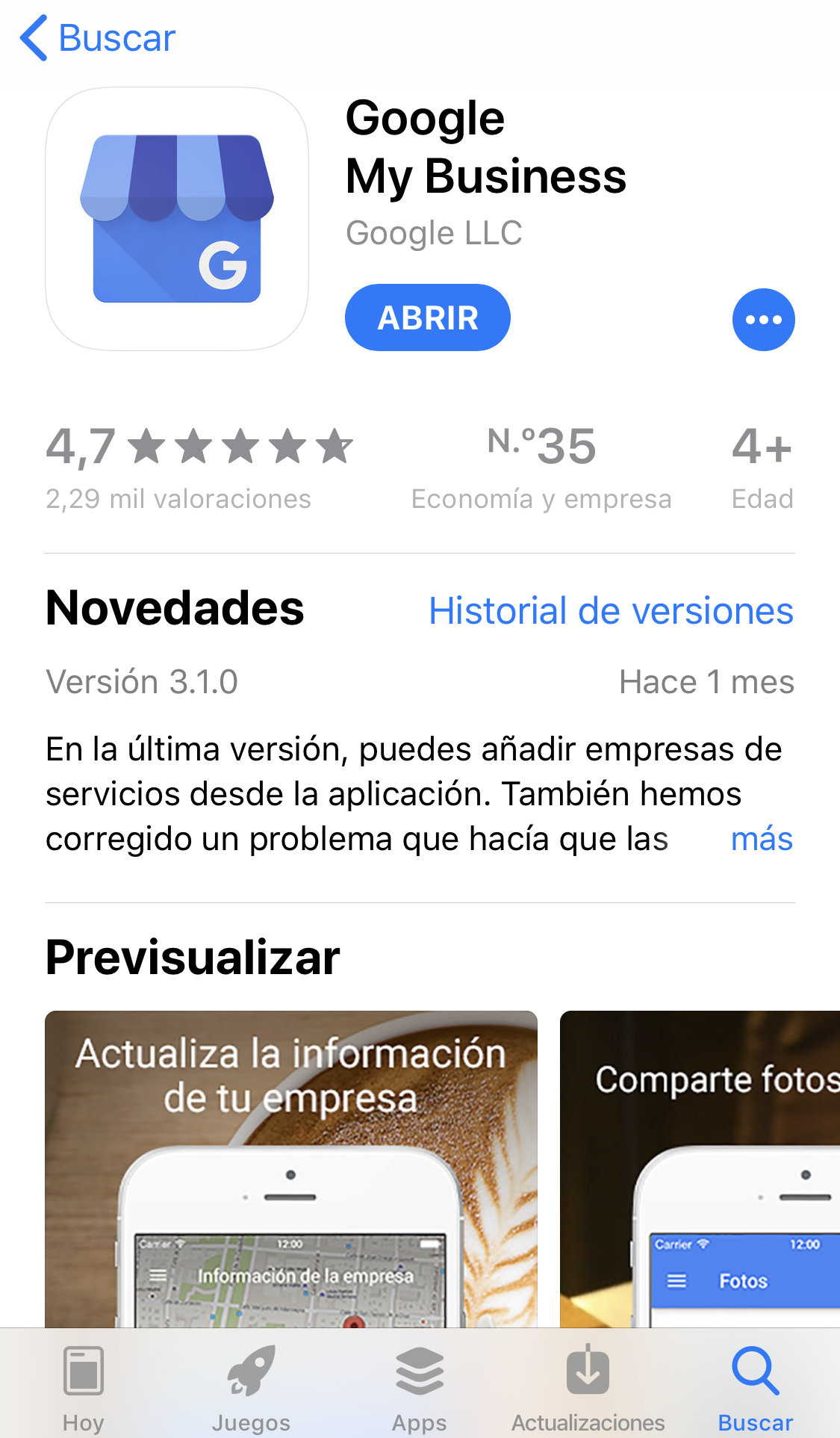Expand the release notes with más
840x1438 pixels.
761,839
